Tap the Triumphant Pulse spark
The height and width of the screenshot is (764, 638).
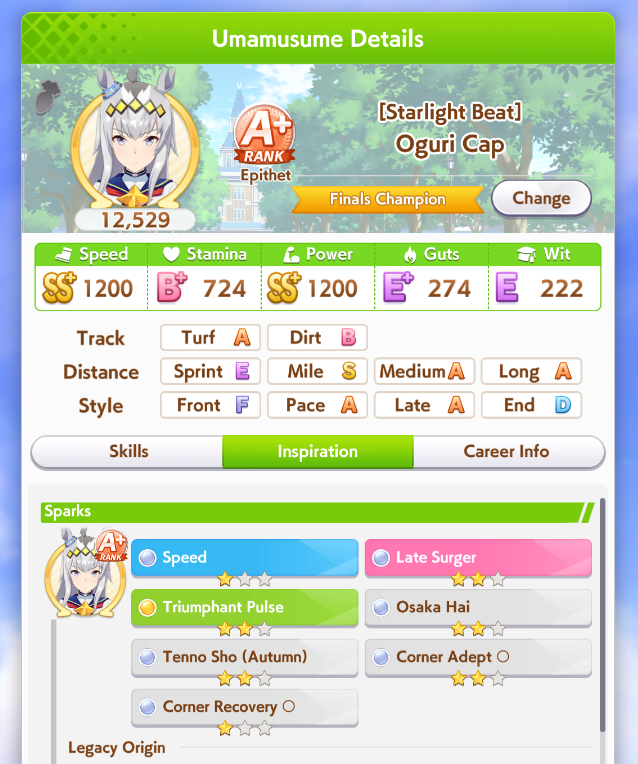pyautogui.click(x=245, y=607)
